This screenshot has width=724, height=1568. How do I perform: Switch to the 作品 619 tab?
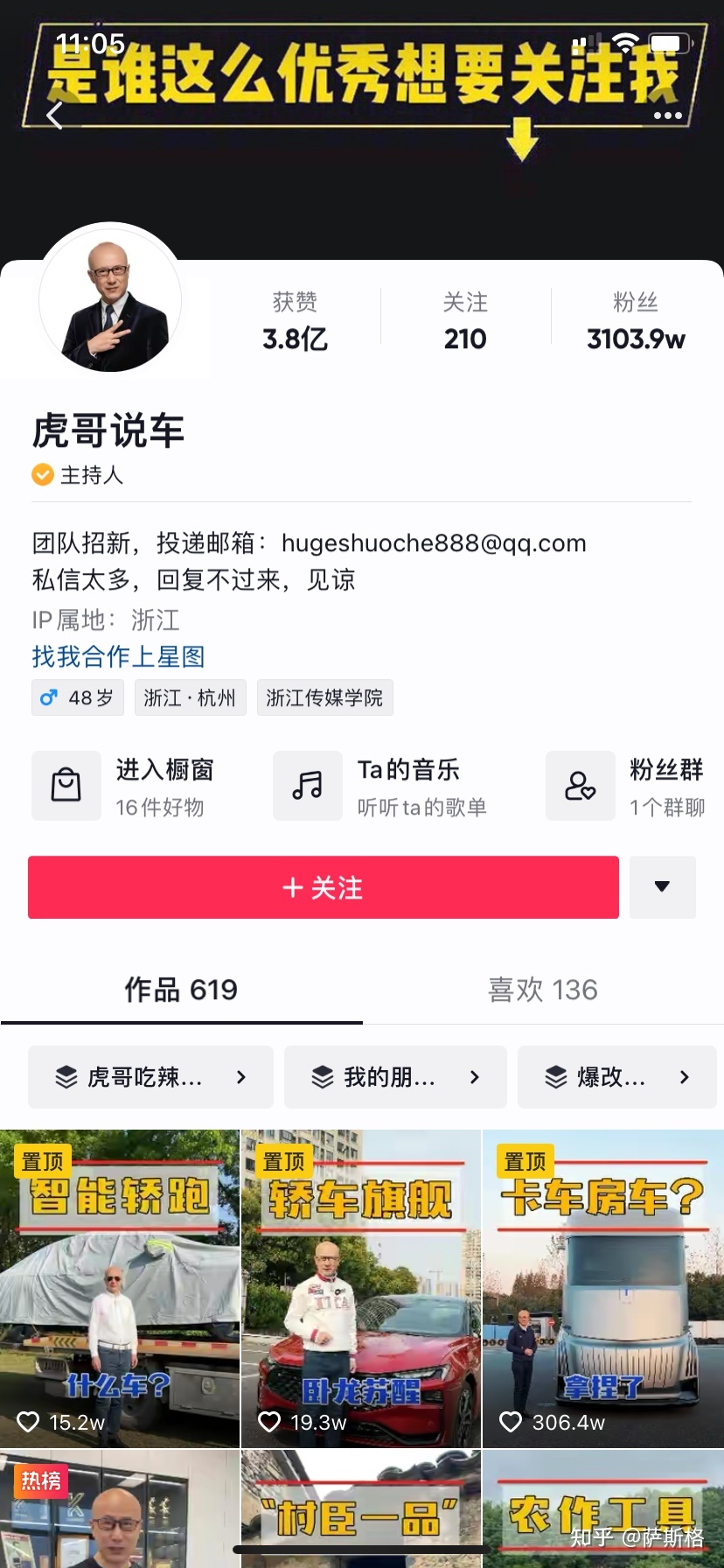coord(181,990)
